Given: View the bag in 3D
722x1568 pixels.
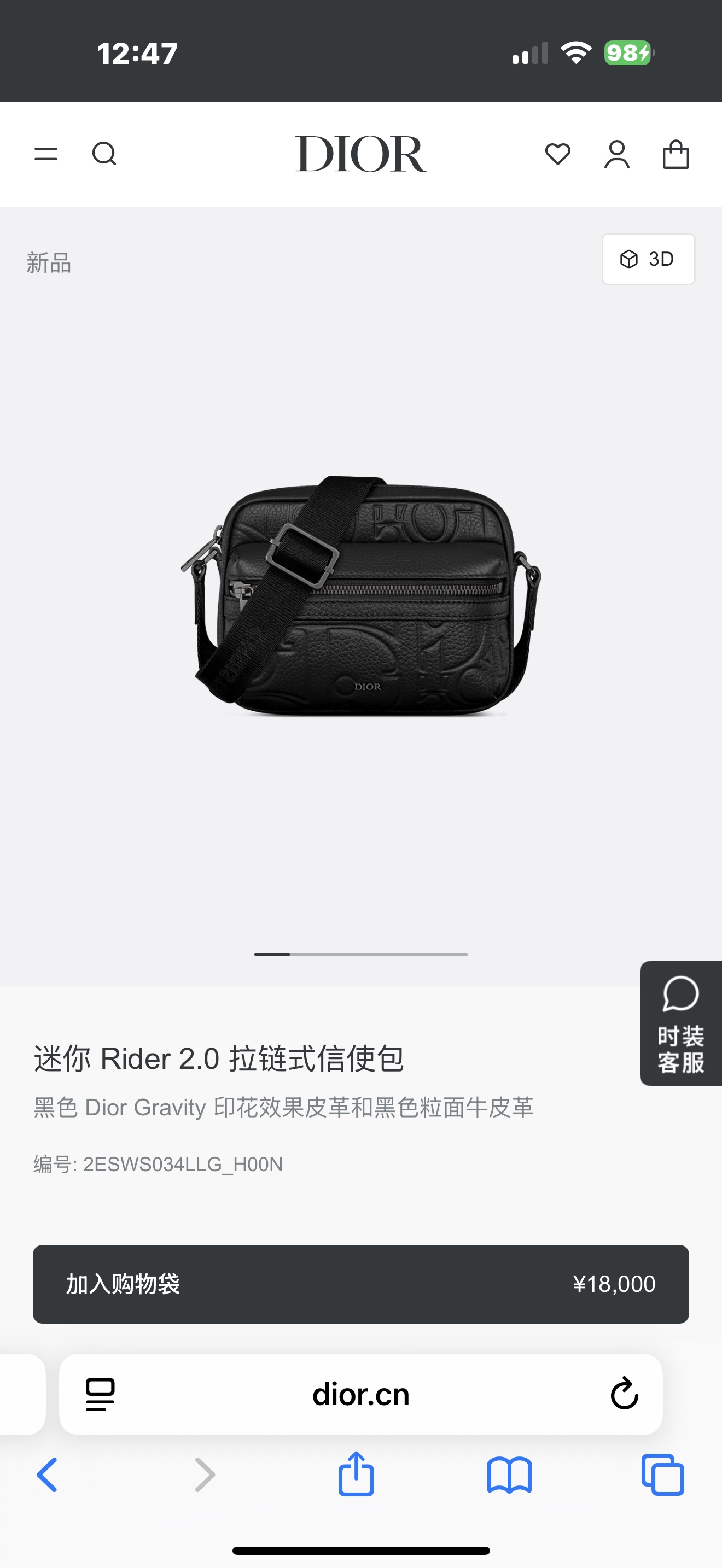Looking at the screenshot, I should click(648, 259).
